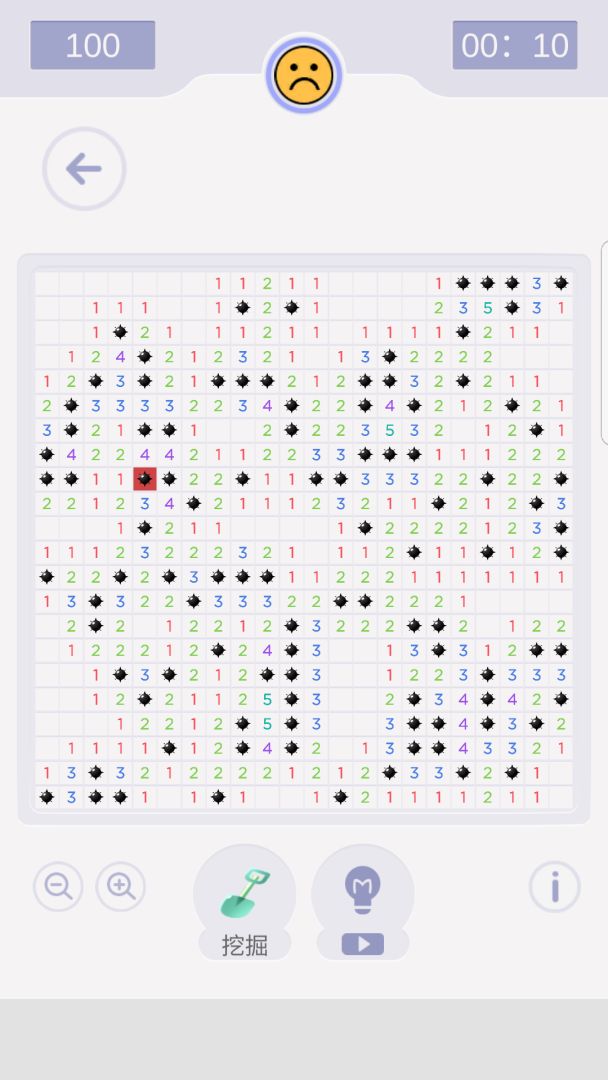608x1080 pixels.
Task: Go back with the arrow button
Action: tap(84, 169)
